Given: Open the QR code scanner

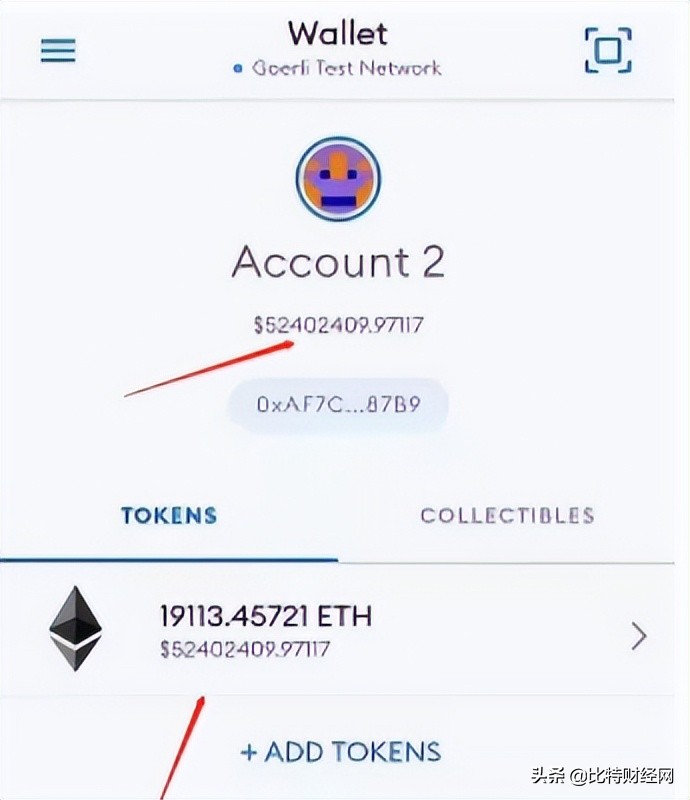Looking at the screenshot, I should pos(608,50).
